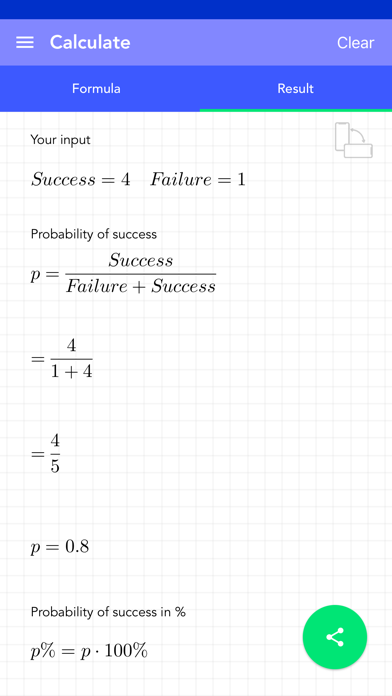
Task: Open the hamburger drawer menu
Action: [25, 43]
